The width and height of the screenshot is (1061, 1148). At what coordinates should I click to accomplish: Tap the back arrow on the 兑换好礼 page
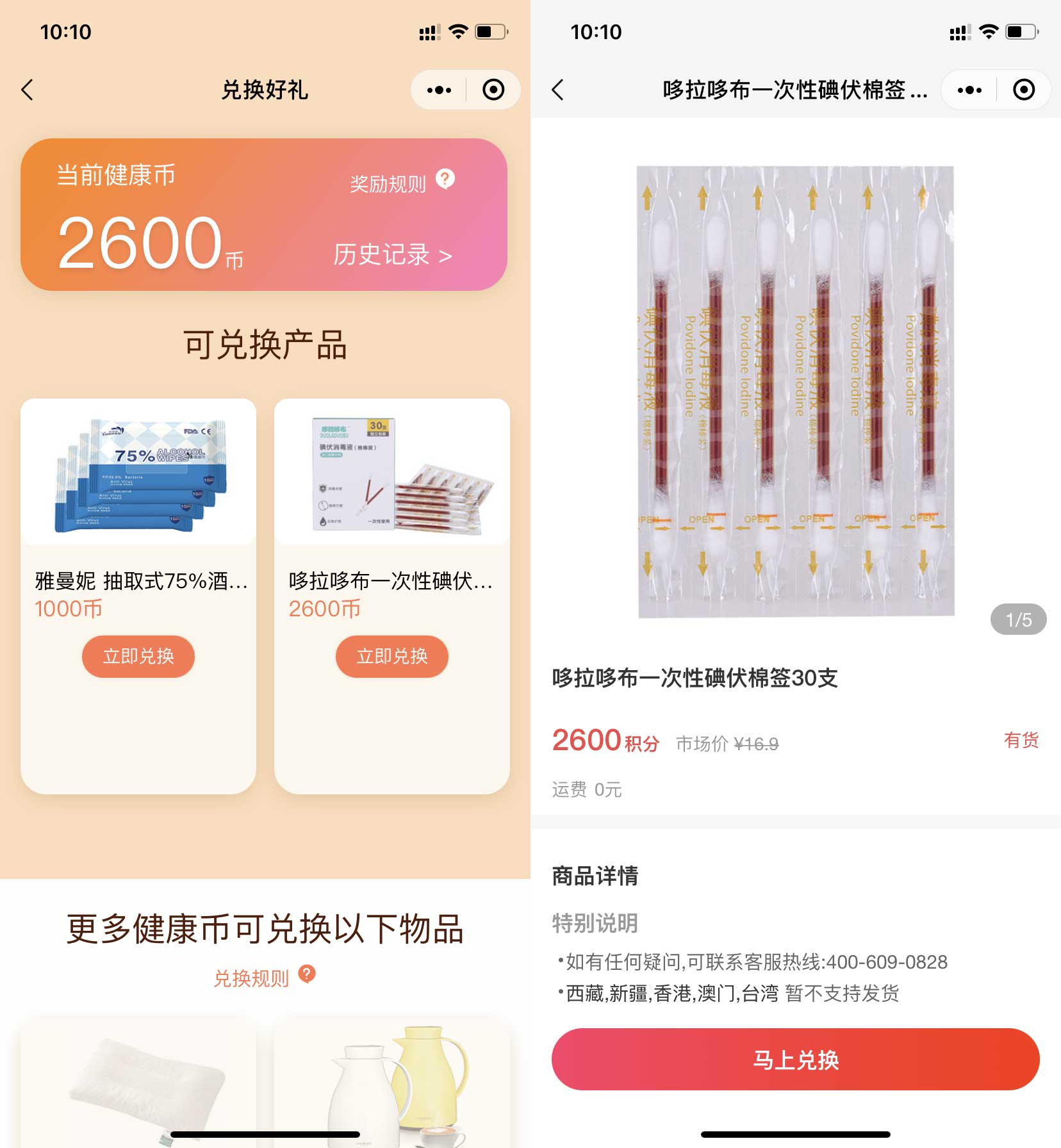tap(27, 90)
